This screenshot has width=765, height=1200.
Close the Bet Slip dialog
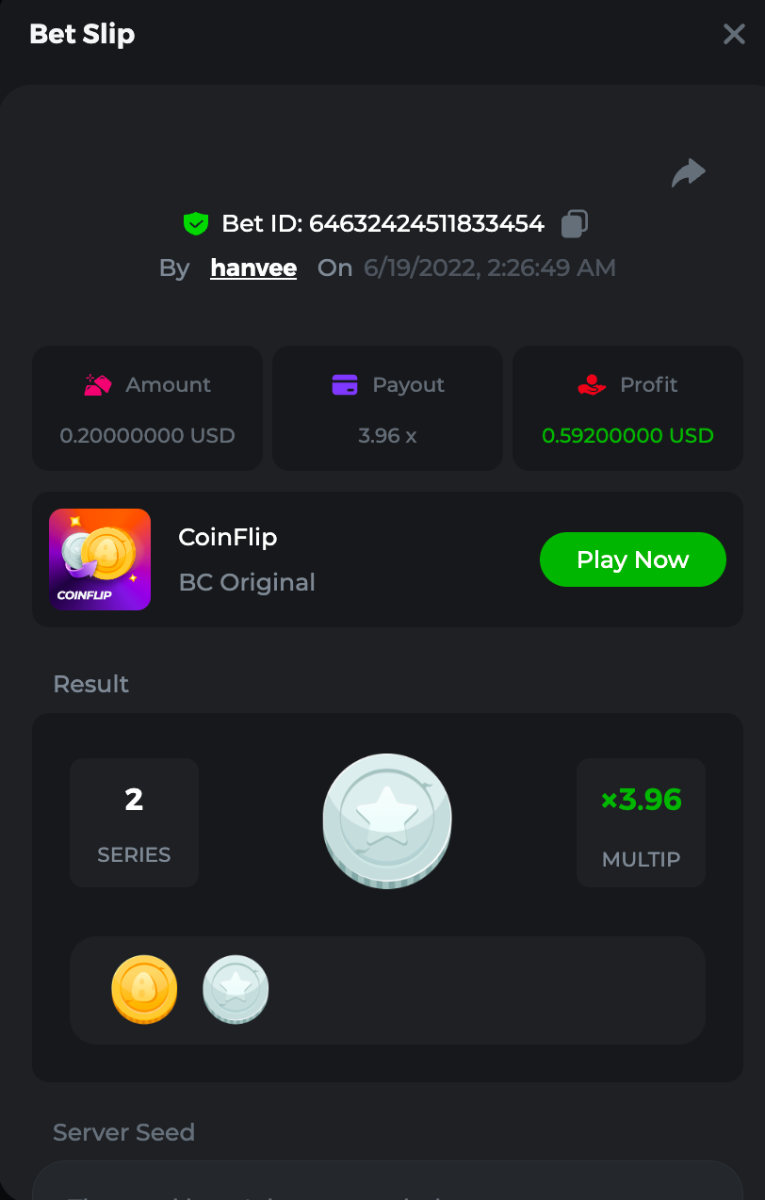point(734,34)
